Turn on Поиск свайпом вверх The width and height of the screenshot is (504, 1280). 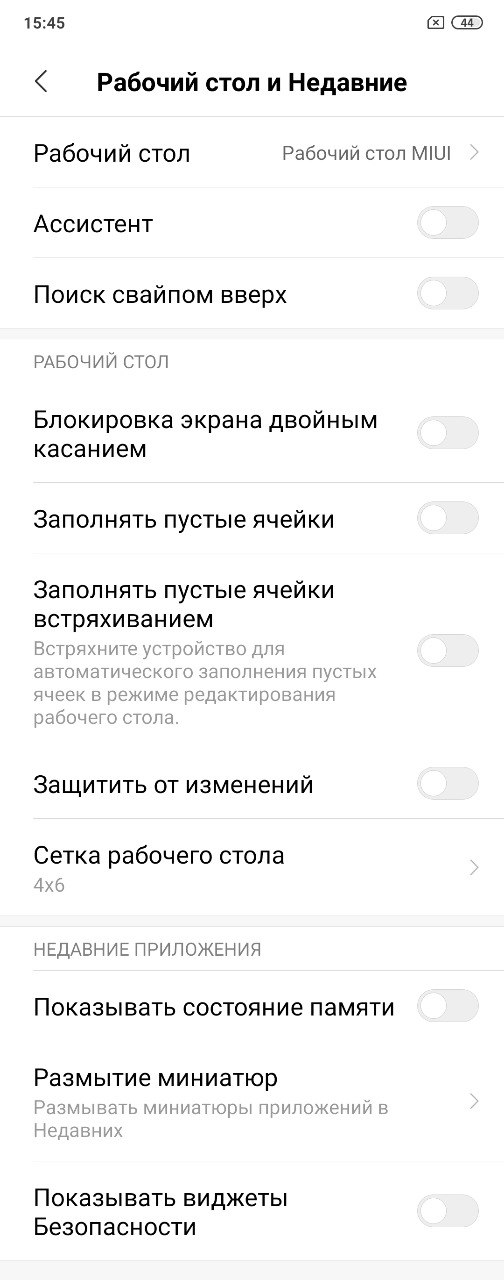448,294
